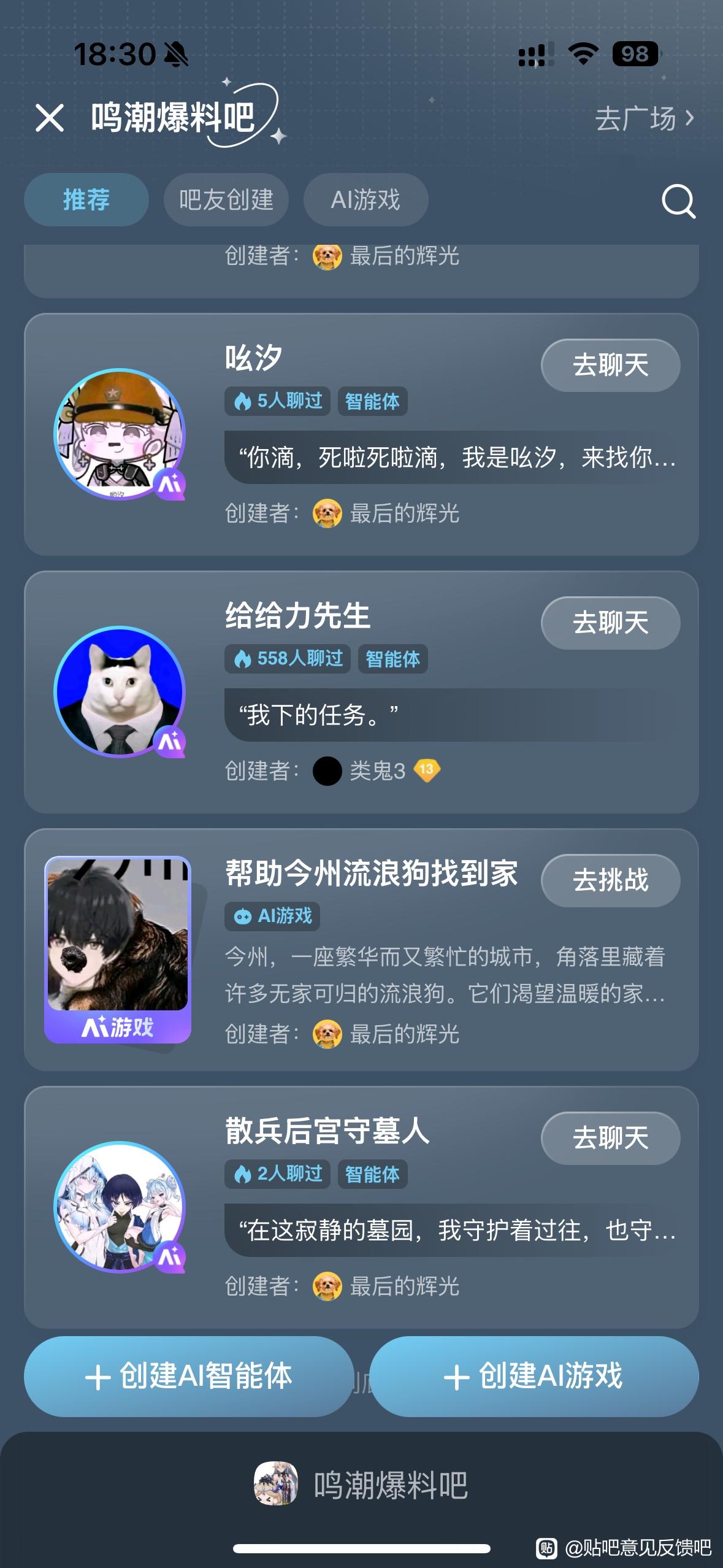Open 吆汐 agent avatar

point(120,434)
